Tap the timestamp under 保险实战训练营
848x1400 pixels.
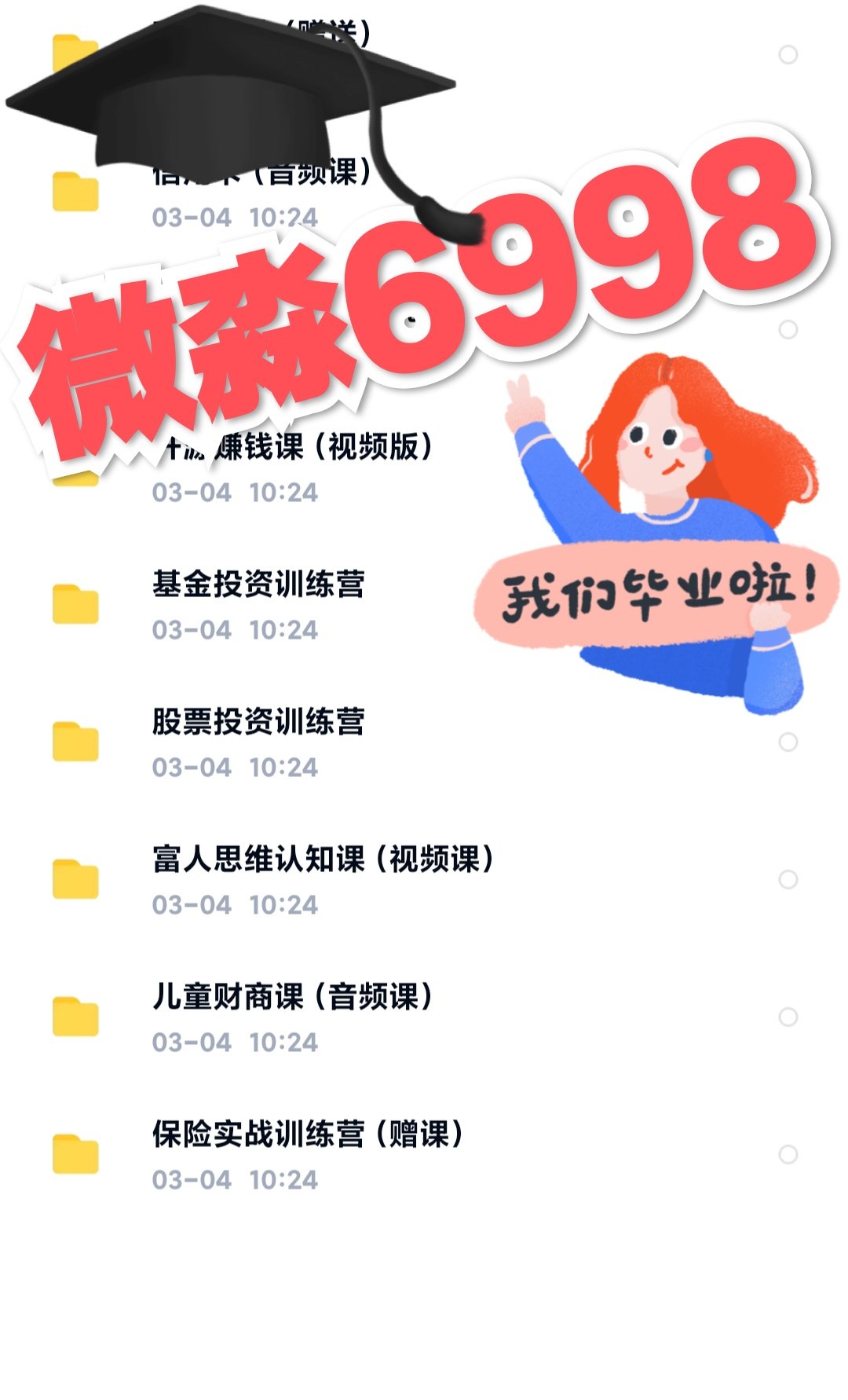236,1178
